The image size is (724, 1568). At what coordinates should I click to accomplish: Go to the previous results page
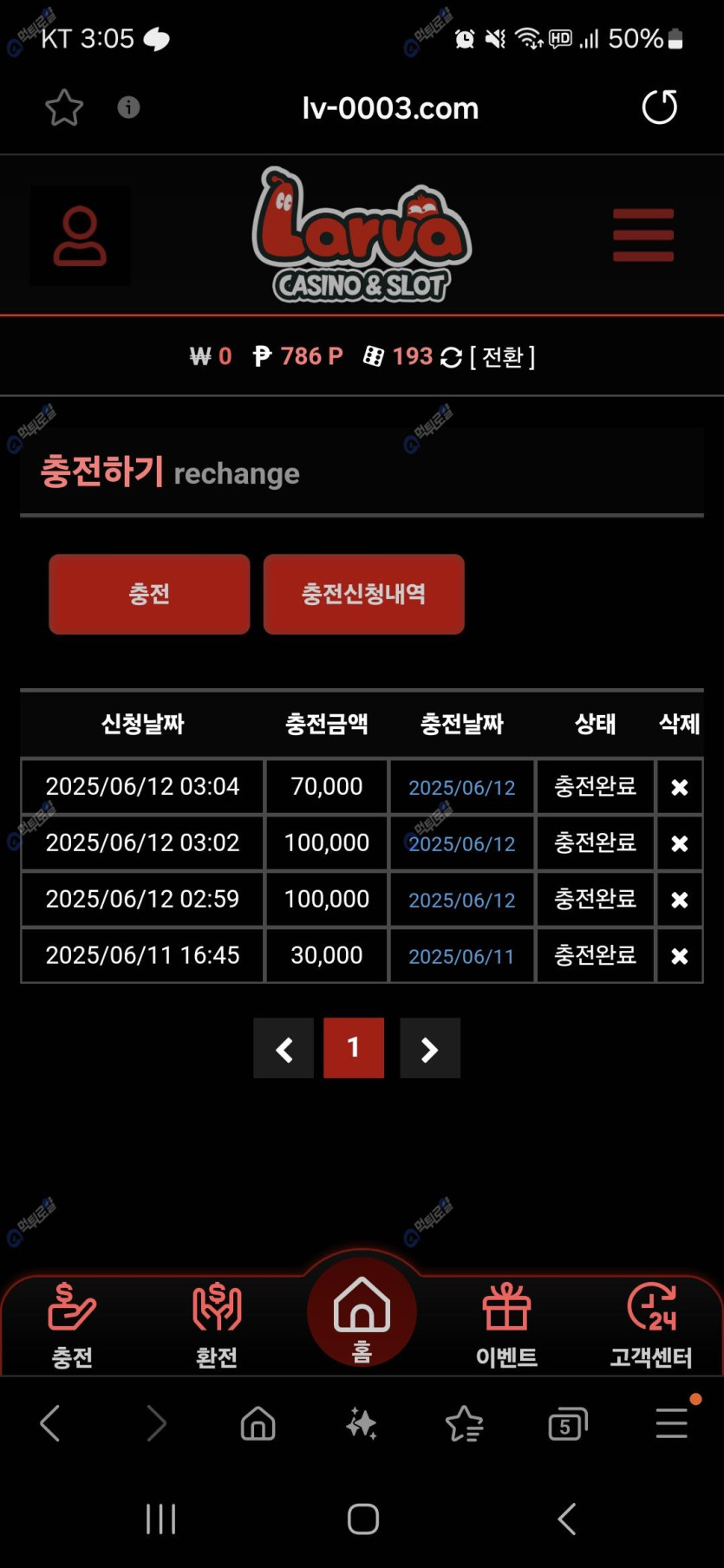point(284,1049)
